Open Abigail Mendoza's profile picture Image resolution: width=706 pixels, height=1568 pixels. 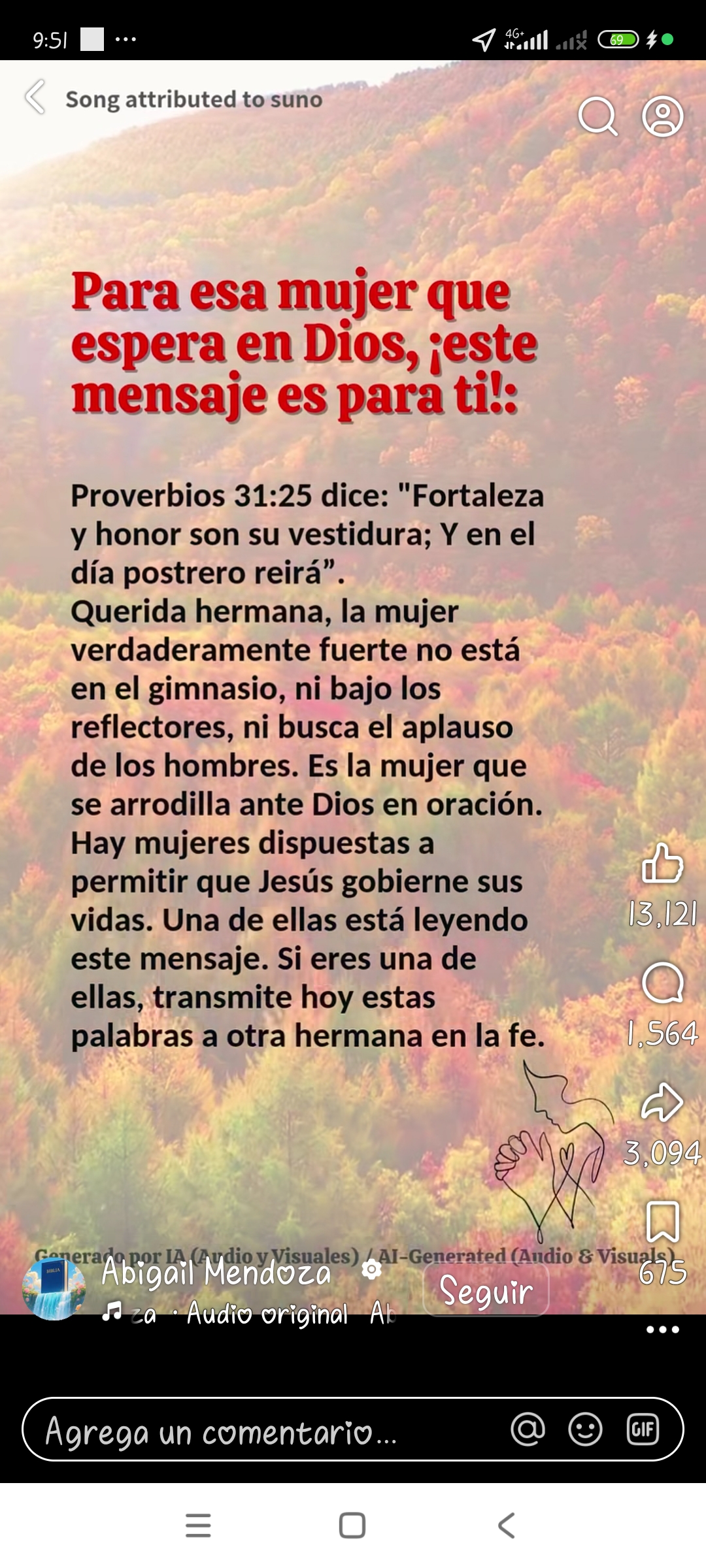coord(54,1288)
